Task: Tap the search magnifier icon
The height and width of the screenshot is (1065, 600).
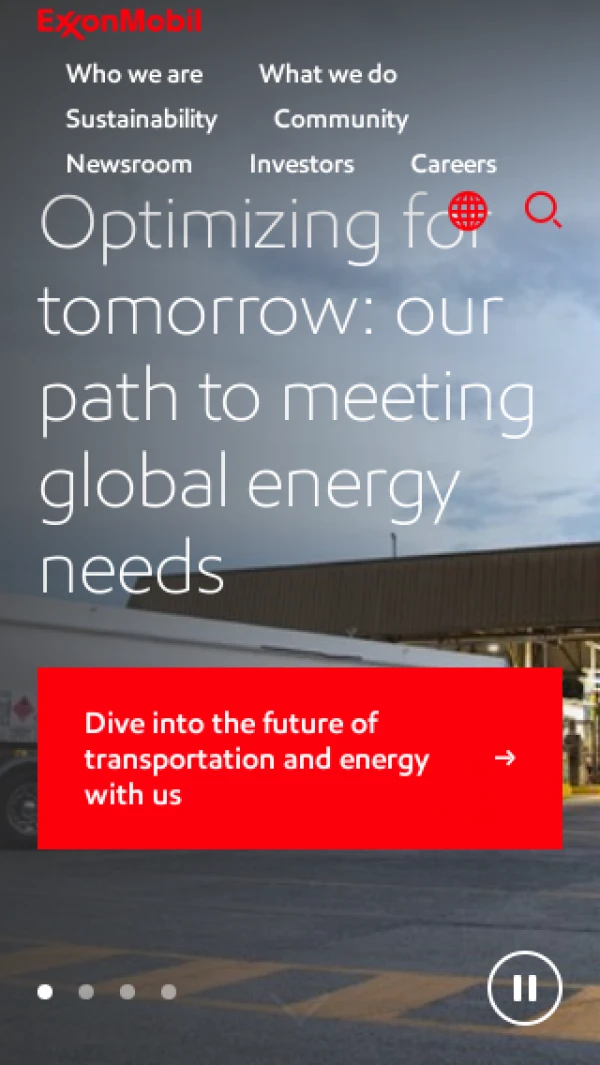Action: click(543, 210)
